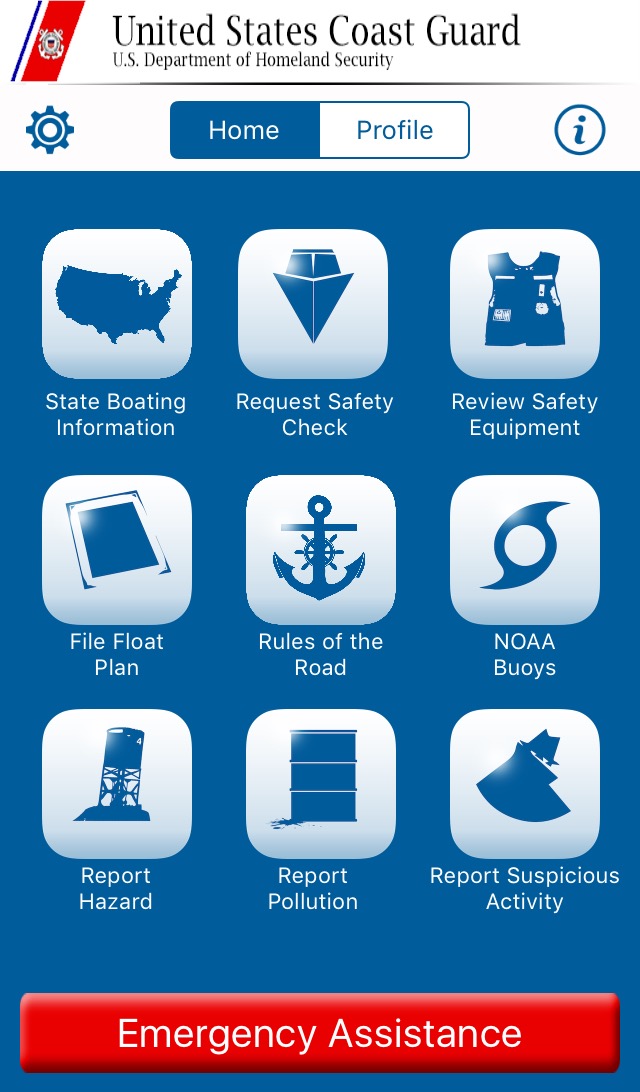Open Report Suspicious Activity

pos(525,784)
